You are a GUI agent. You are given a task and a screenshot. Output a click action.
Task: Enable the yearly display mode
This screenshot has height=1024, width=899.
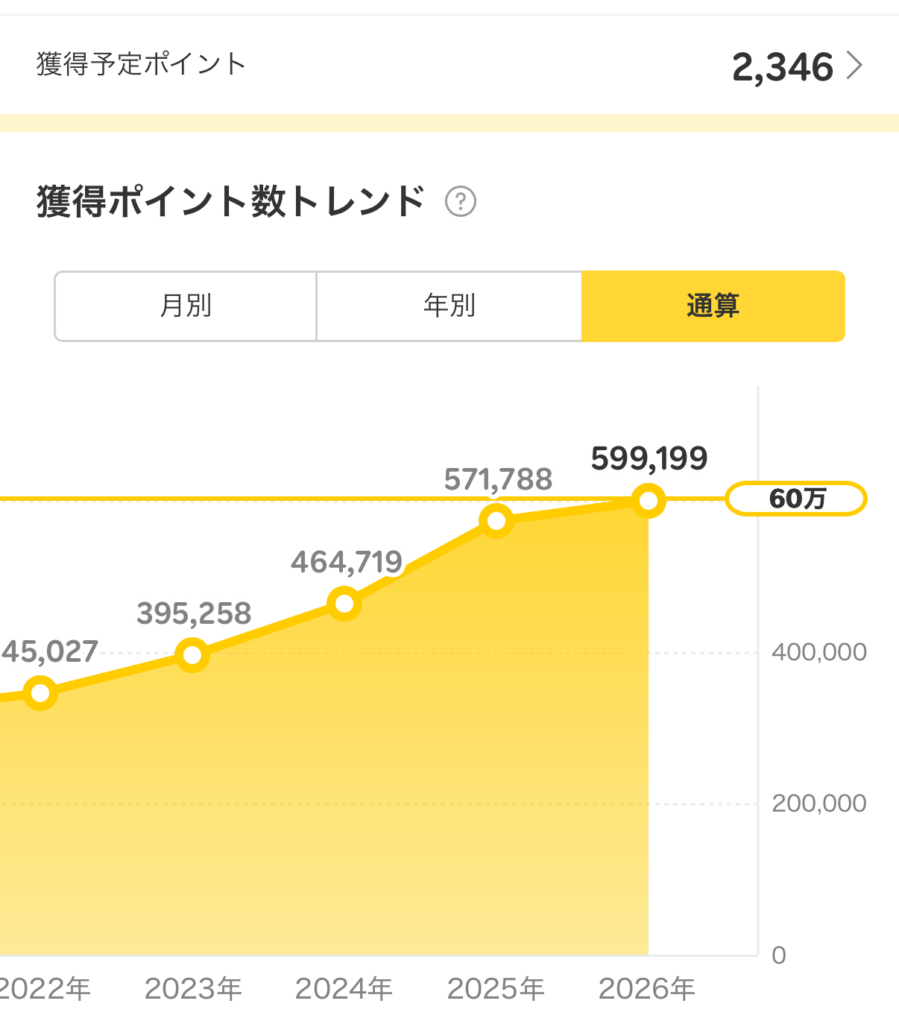(450, 306)
